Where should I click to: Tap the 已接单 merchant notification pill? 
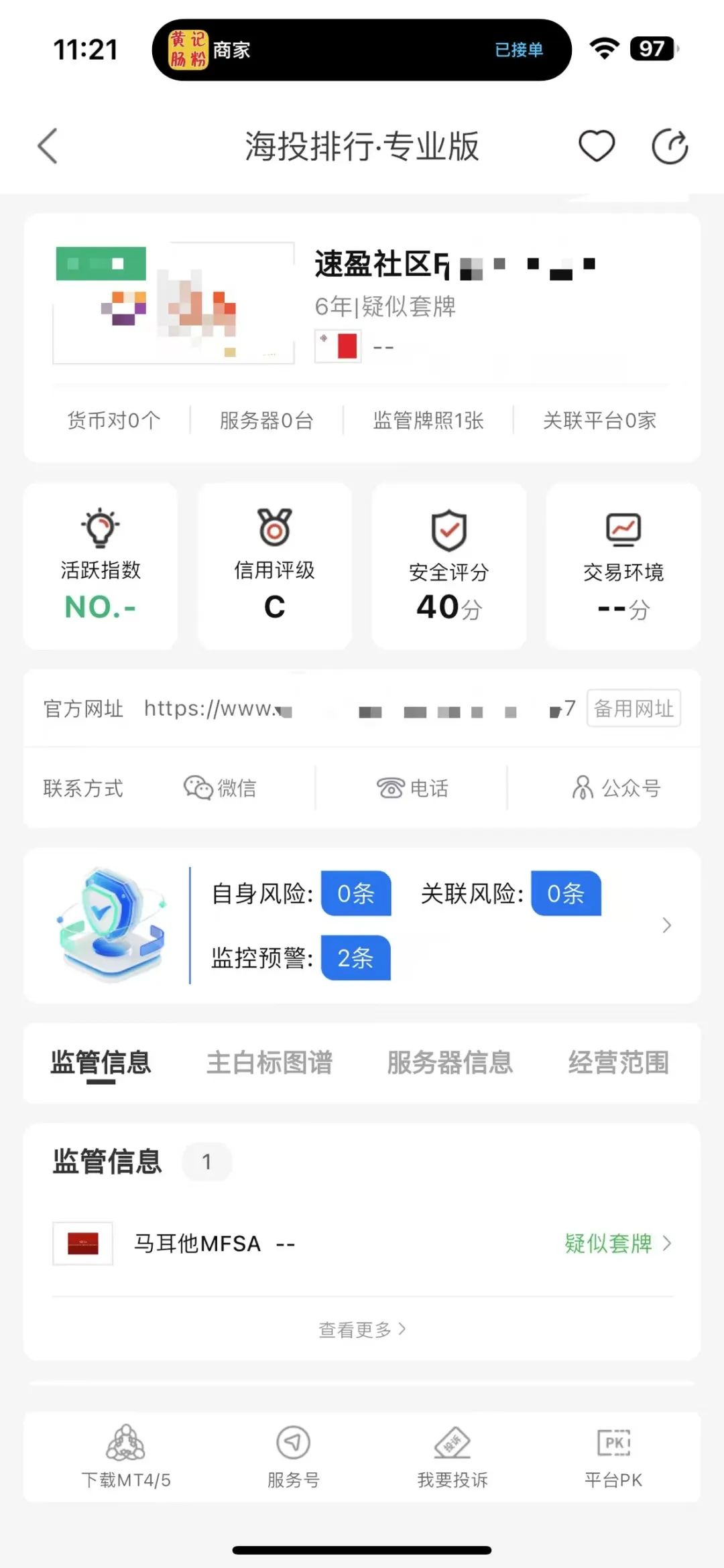520,50
